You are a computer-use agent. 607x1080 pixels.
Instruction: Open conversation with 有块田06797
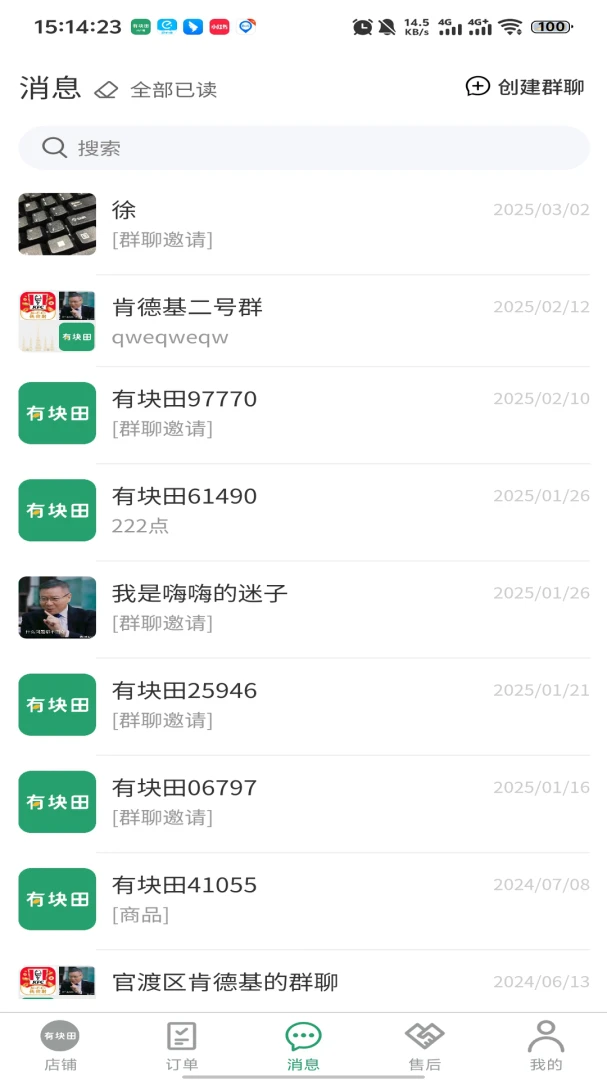coord(304,802)
